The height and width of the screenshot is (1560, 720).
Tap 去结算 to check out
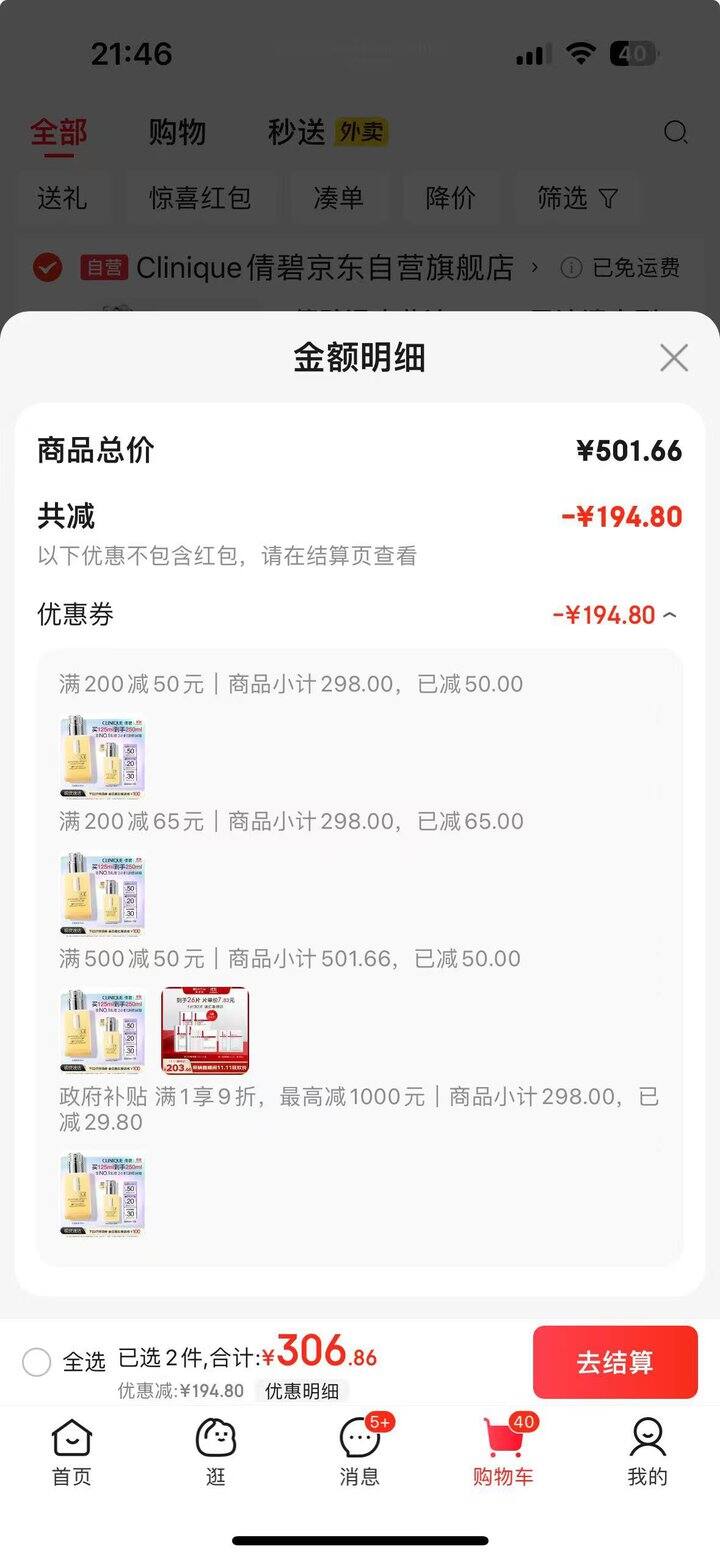[614, 1362]
